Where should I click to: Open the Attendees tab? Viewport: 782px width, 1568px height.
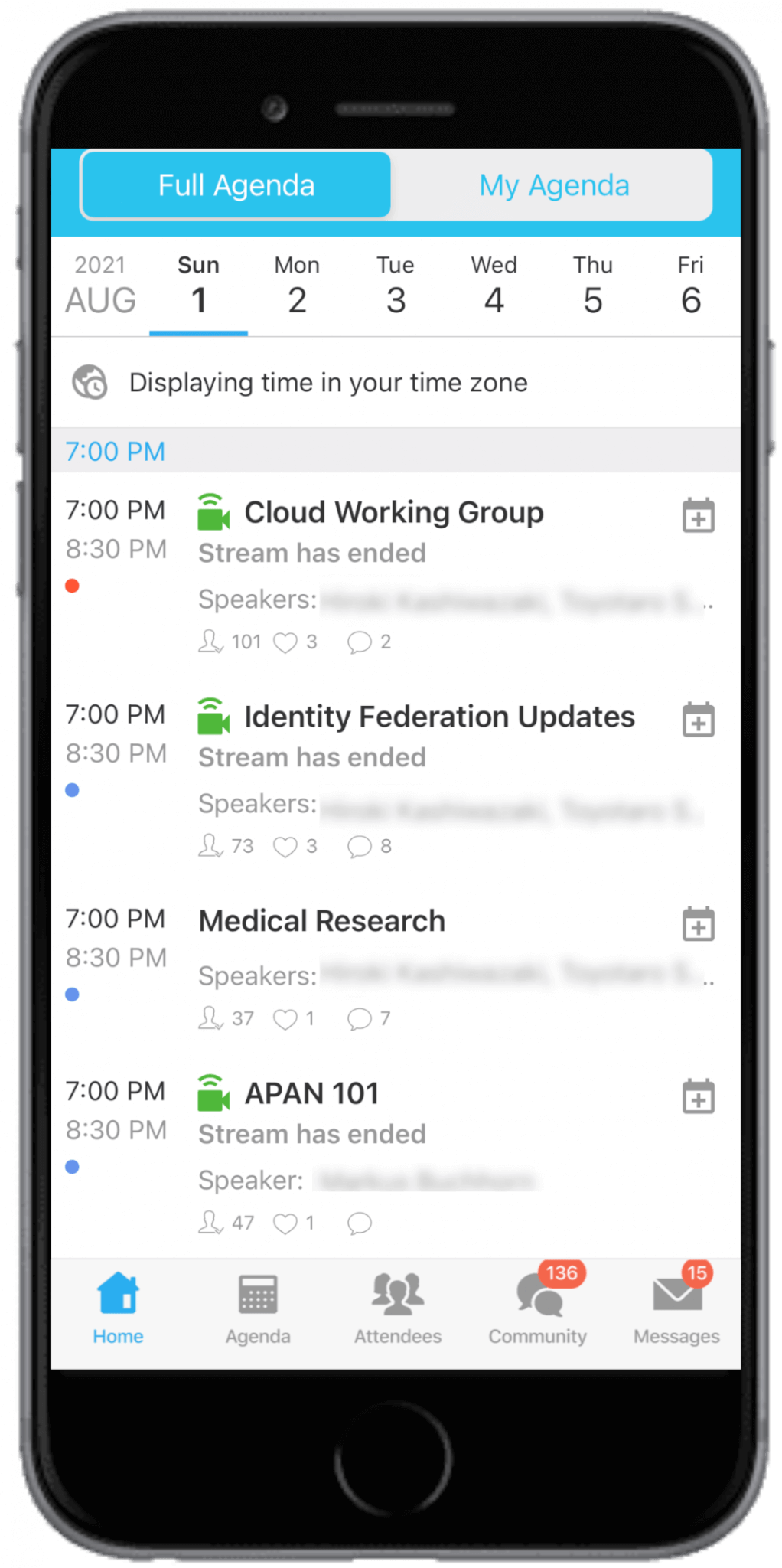(397, 1311)
